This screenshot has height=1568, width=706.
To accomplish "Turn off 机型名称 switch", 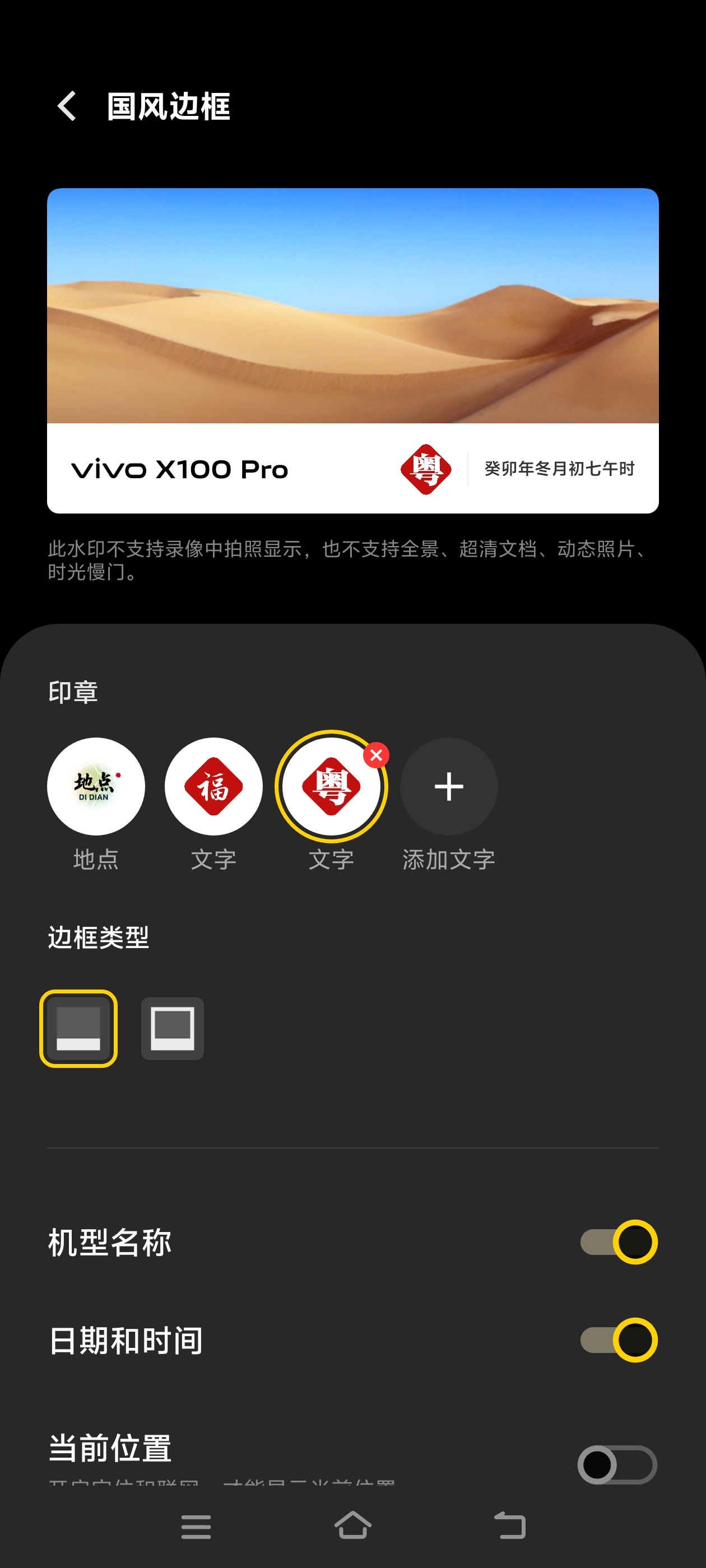I will [x=617, y=1242].
